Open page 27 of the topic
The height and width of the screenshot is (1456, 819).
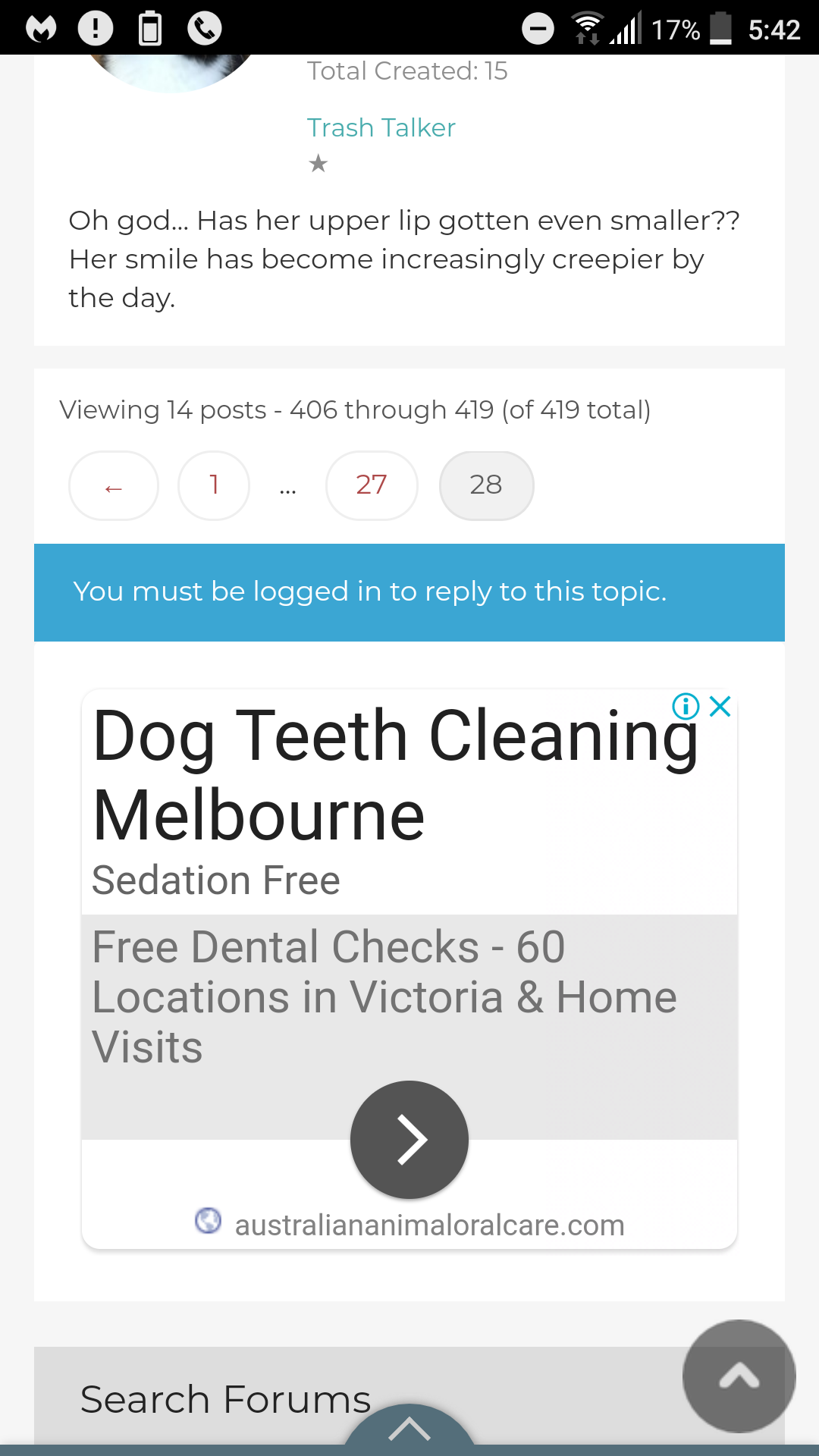click(x=372, y=486)
